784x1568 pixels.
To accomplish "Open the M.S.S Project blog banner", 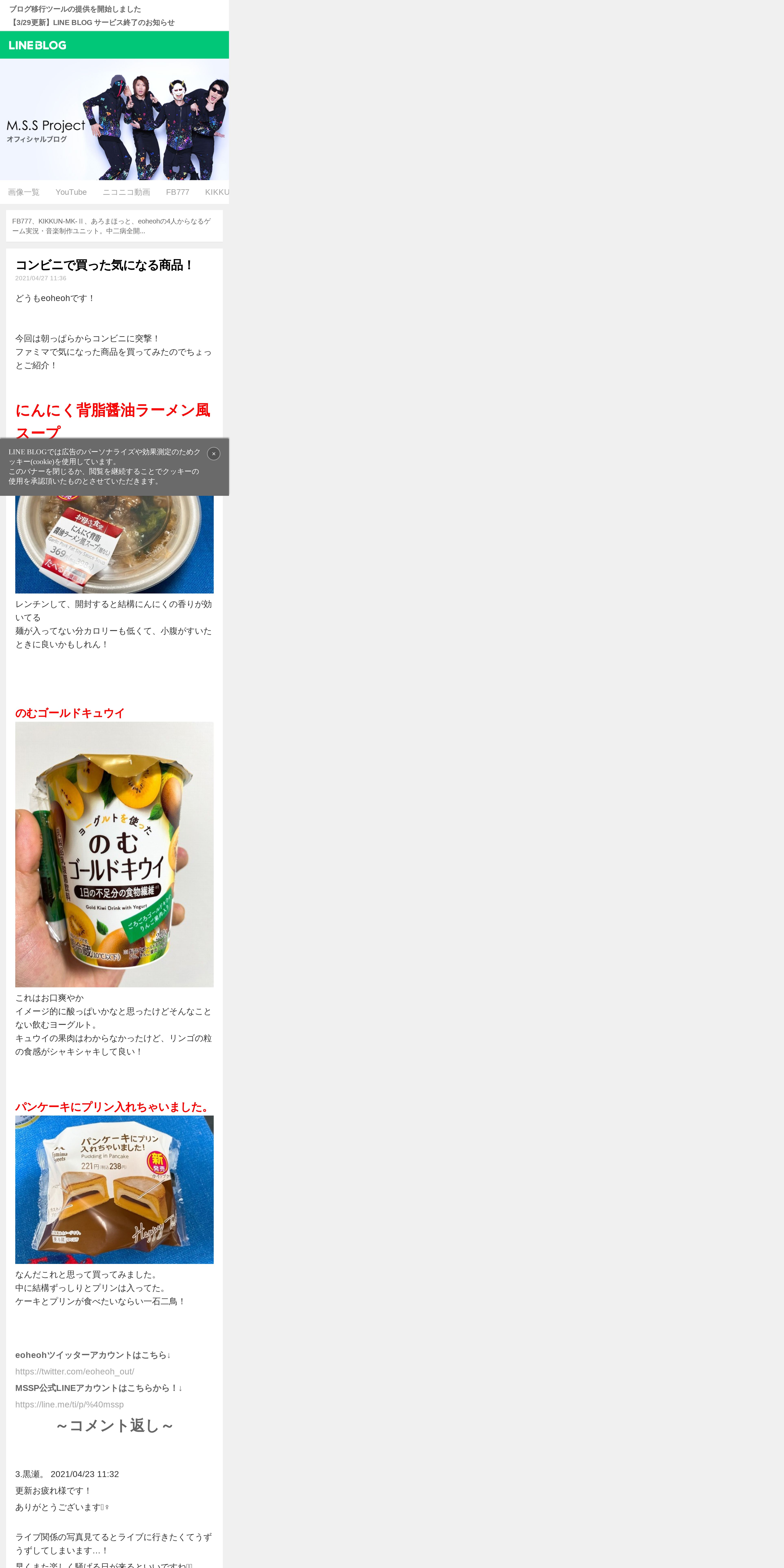I will click(x=114, y=119).
